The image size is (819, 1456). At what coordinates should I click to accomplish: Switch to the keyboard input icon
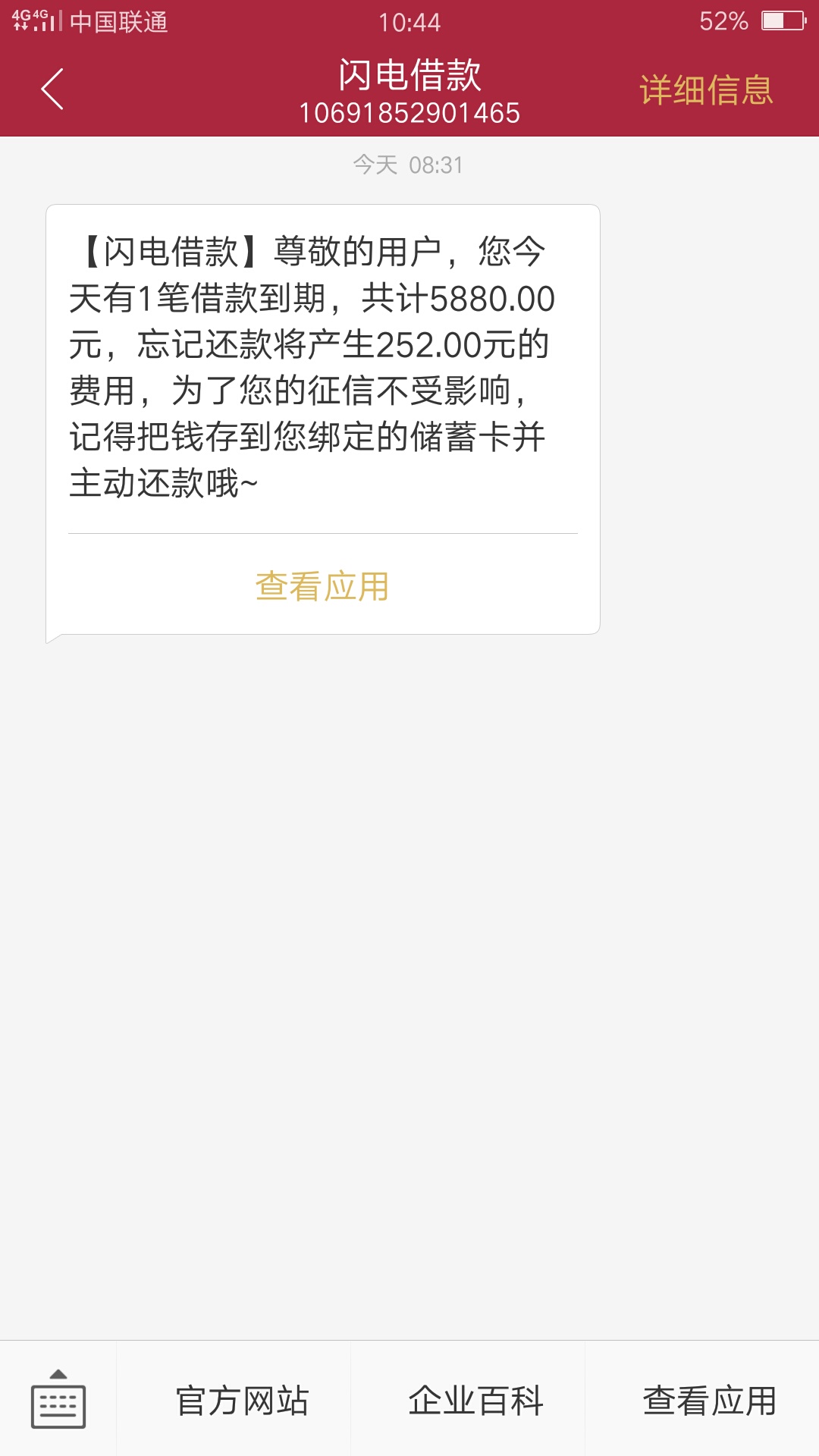58,1399
